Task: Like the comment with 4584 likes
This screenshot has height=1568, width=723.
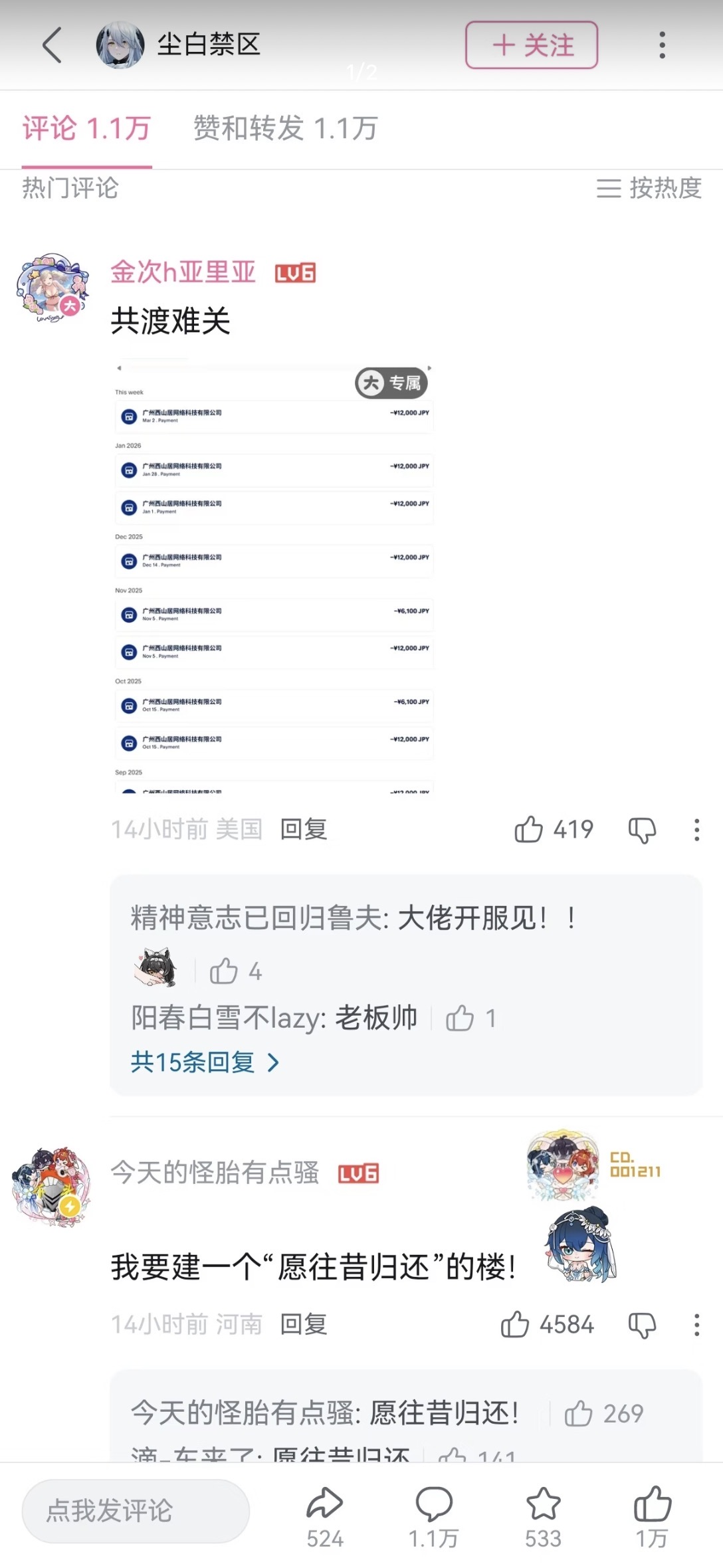Action: point(515,1325)
